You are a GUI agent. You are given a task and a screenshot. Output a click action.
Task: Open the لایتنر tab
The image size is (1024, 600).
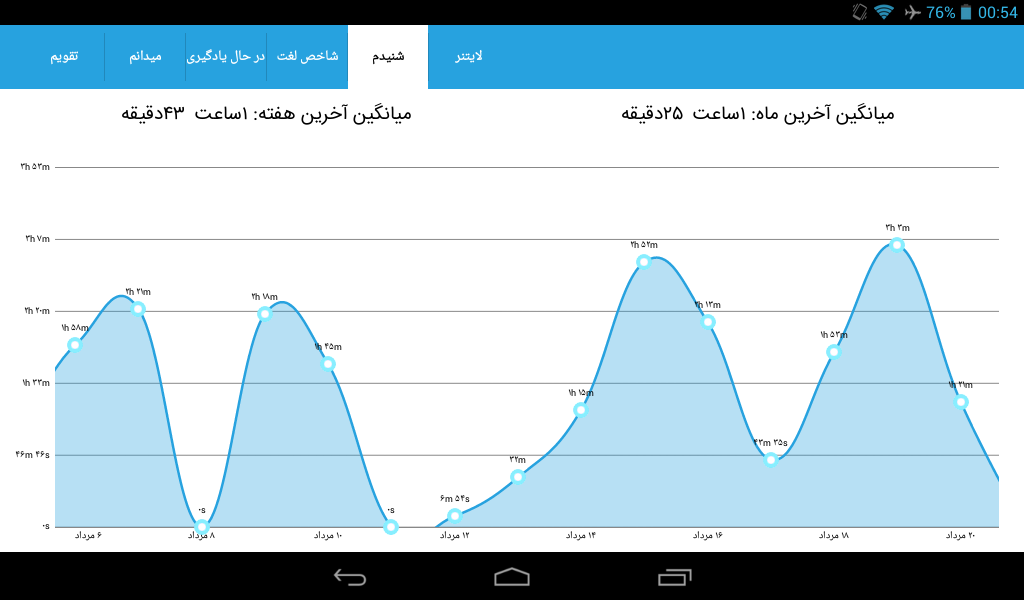[x=469, y=57]
